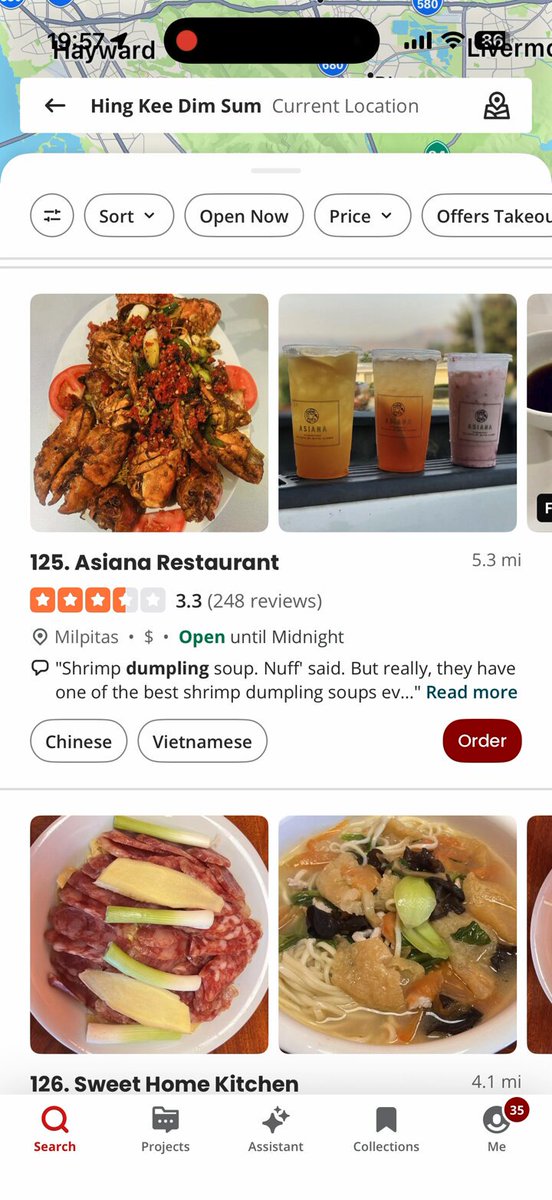The width and height of the screenshot is (552, 1200).
Task: Read more of Asiana's dumpling review
Action: pos(472,692)
